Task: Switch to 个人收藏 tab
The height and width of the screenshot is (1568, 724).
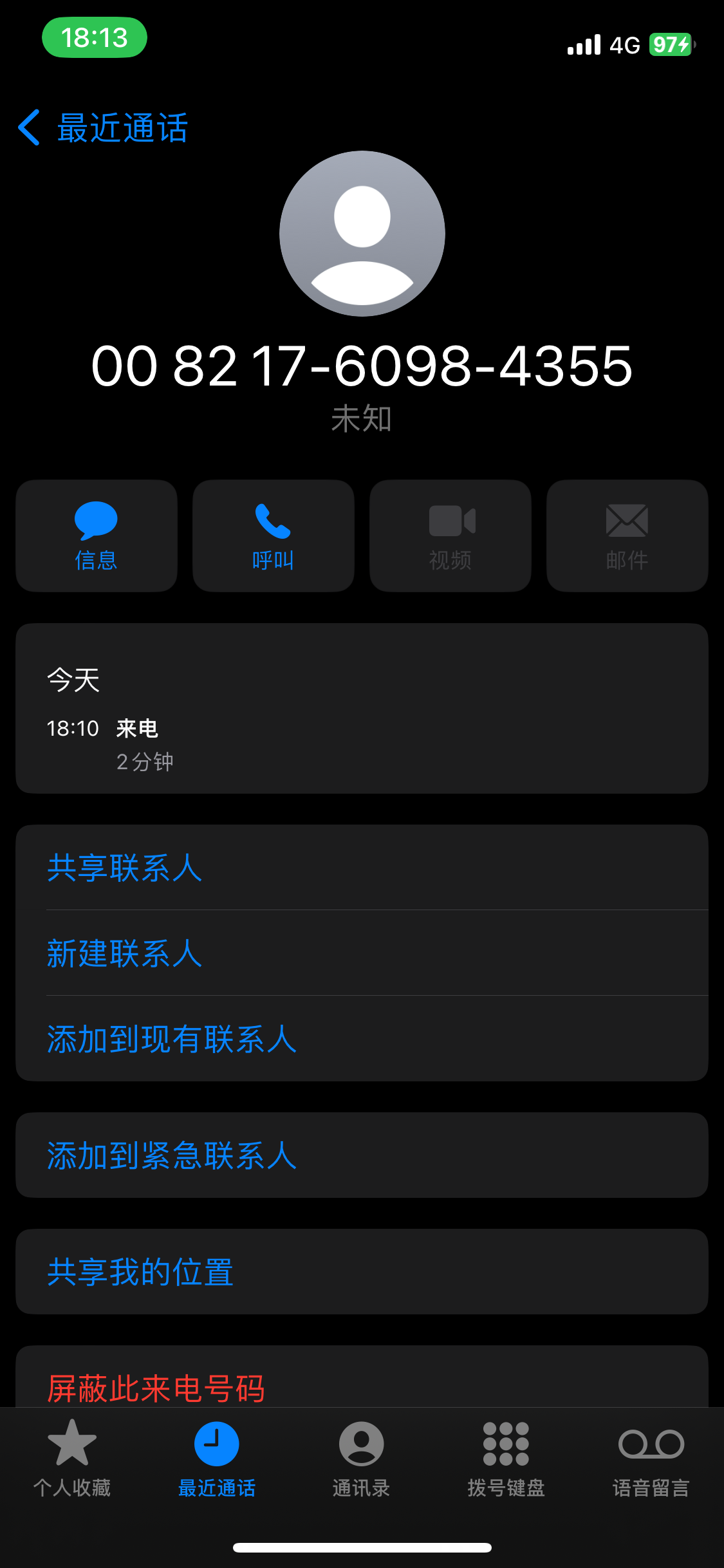Action: click(72, 1459)
